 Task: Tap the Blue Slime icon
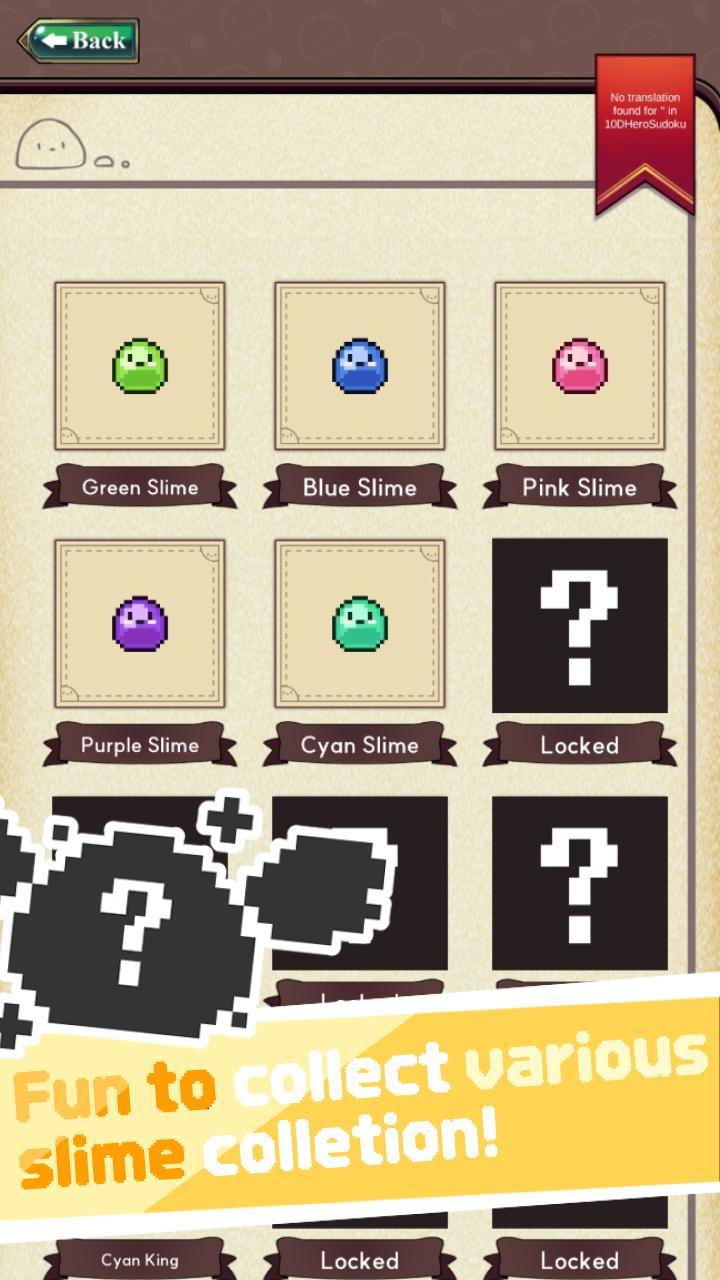[x=360, y=366]
